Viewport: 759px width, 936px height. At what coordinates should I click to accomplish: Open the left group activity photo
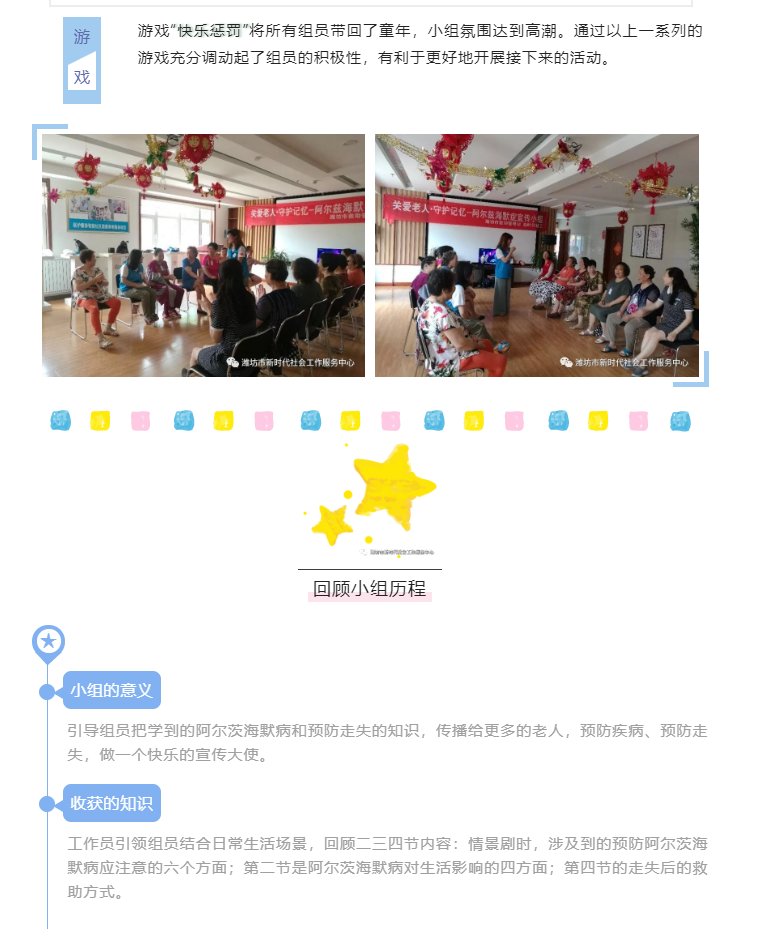click(203, 255)
